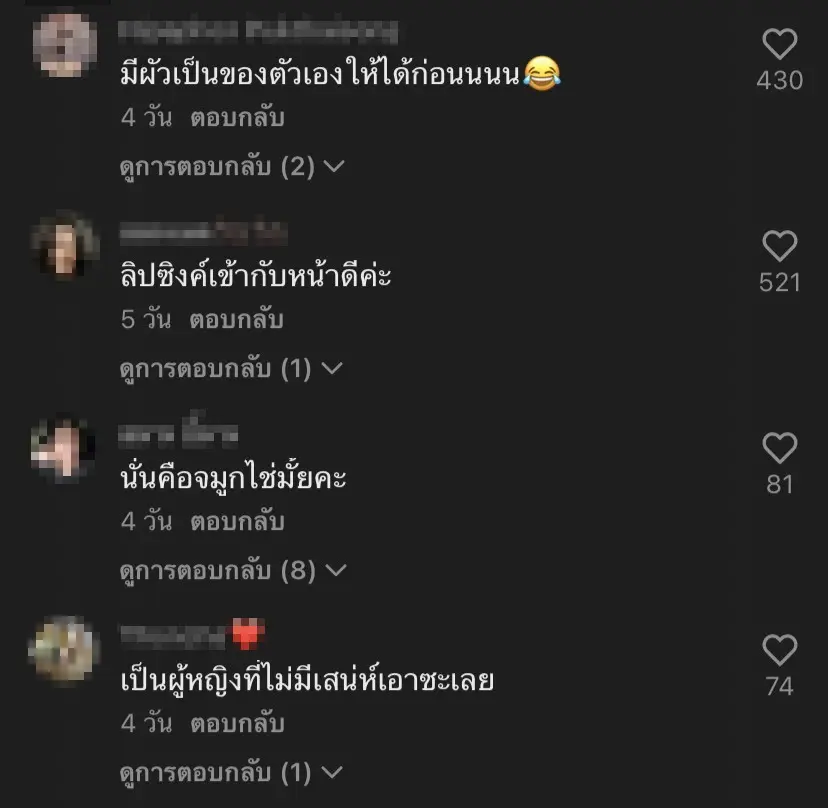Screen dimensions: 828x808
Task: Reply to the comment มีผัวเป็นของตัวเองให้ได้ก่อน
Action: pyautogui.click(x=238, y=118)
